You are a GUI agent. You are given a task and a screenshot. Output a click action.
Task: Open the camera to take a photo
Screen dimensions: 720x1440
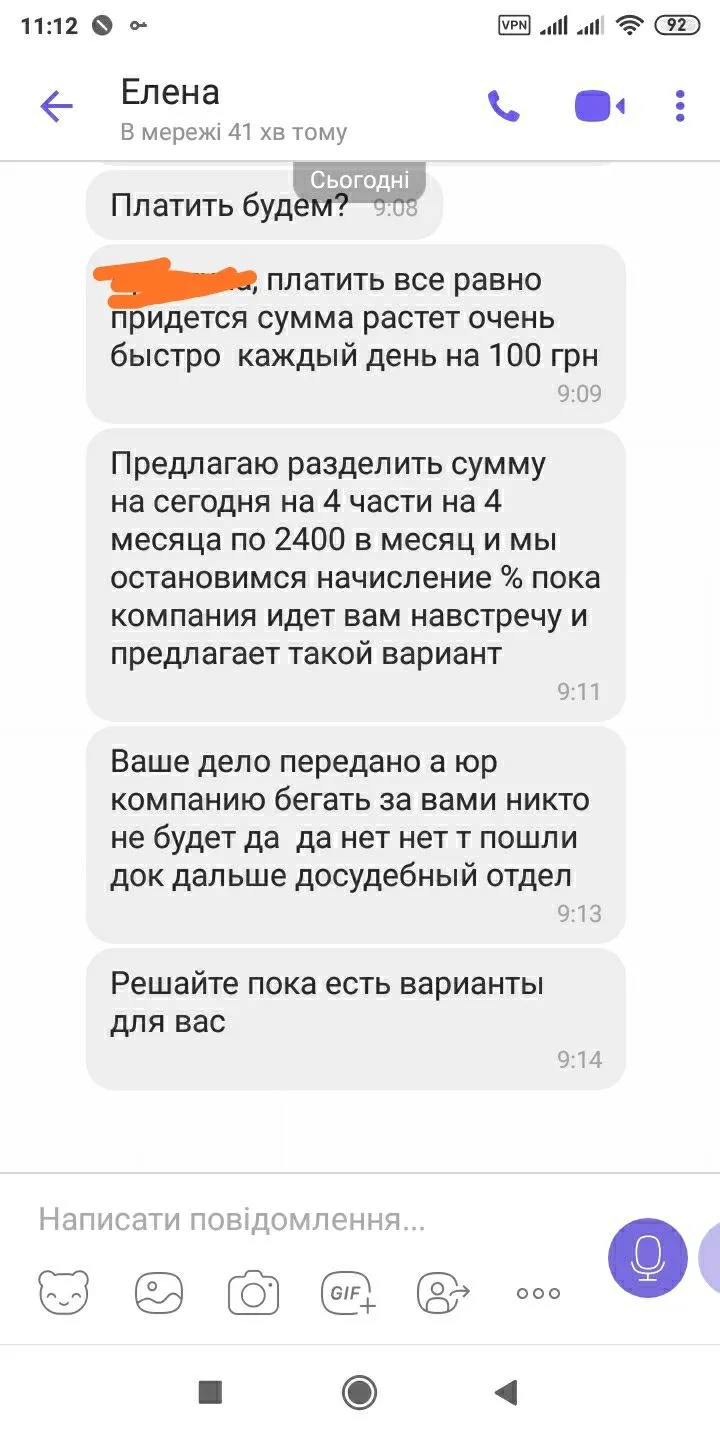(253, 1292)
